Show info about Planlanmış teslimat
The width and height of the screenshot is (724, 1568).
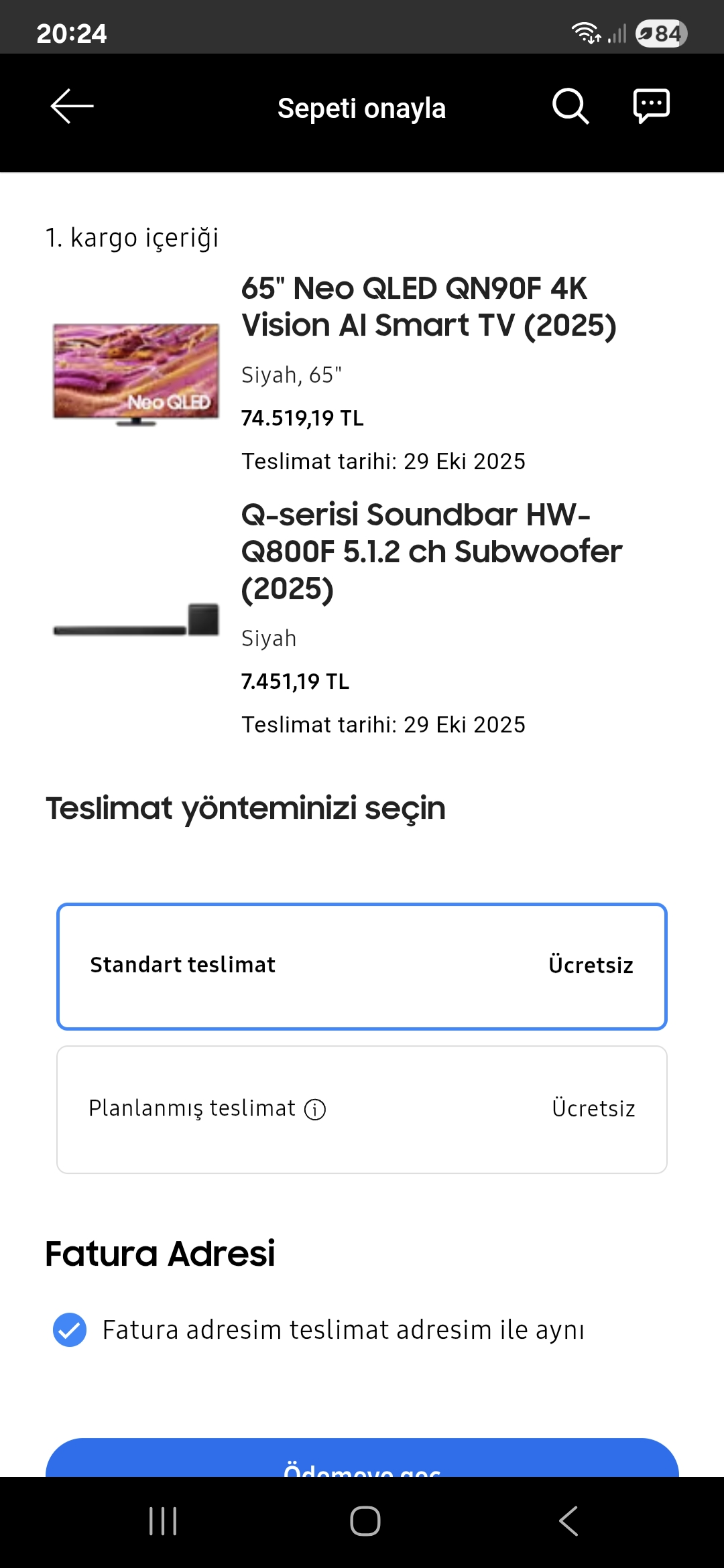coord(315,1110)
